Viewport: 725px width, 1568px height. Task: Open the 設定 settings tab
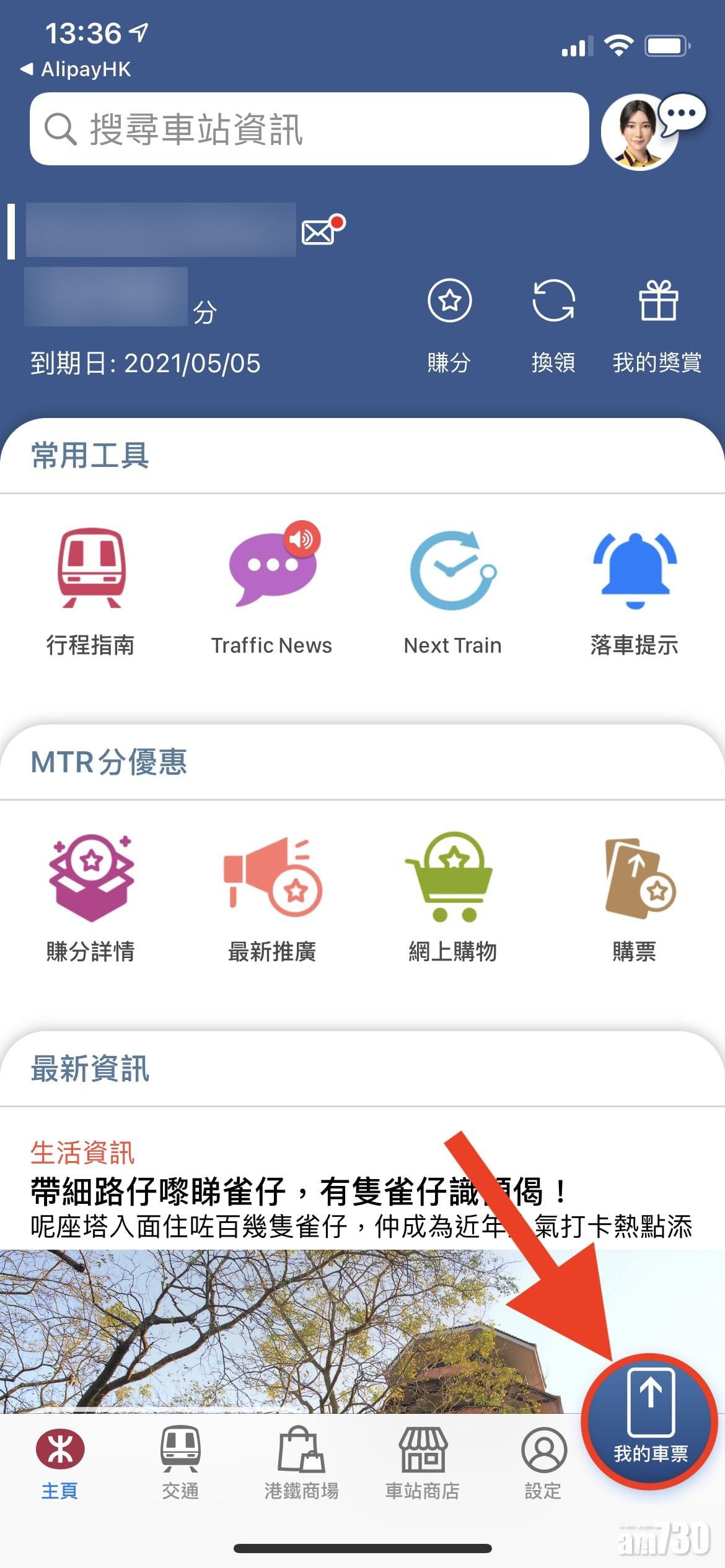543,1463
